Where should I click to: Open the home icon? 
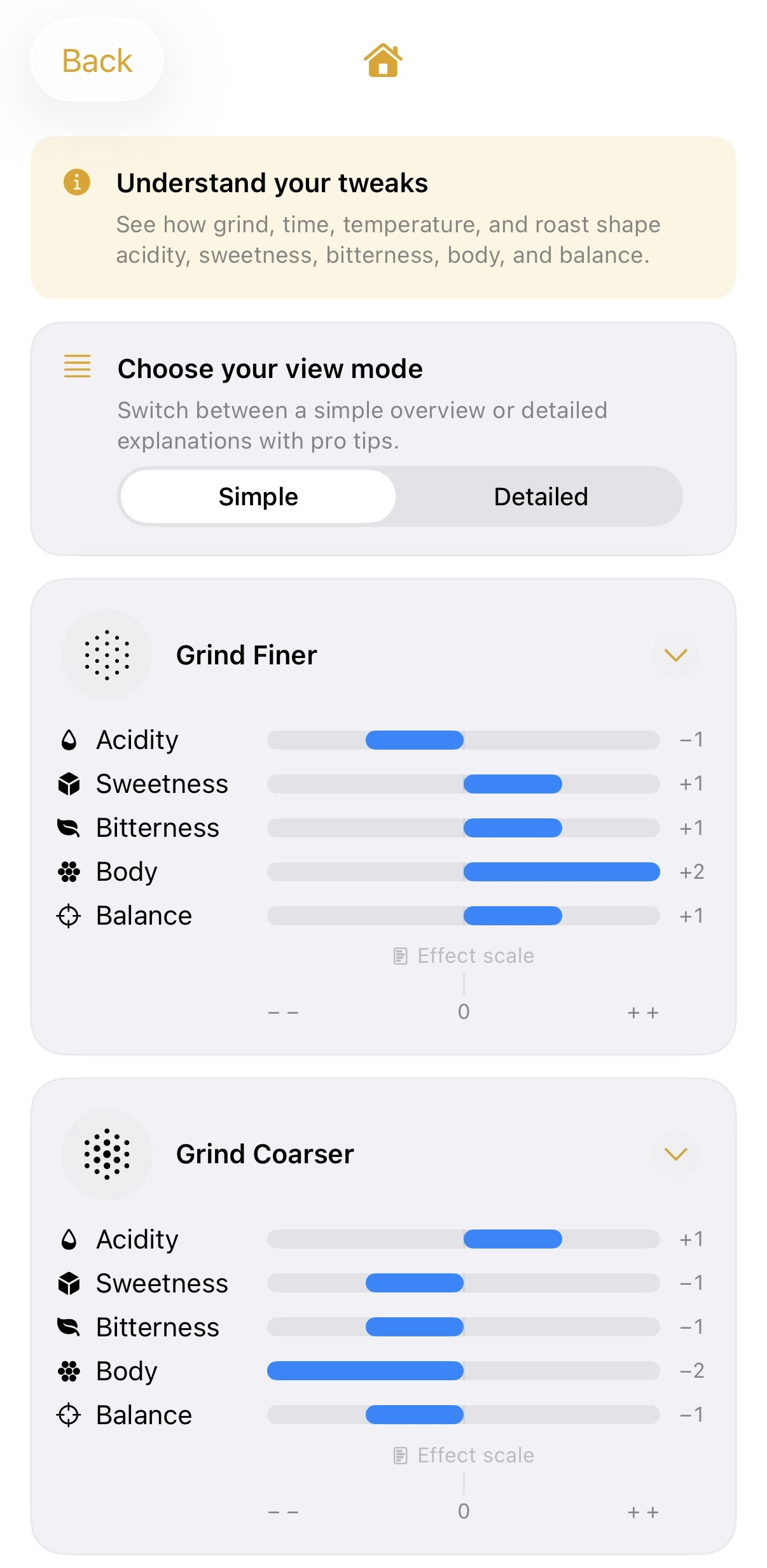[383, 61]
